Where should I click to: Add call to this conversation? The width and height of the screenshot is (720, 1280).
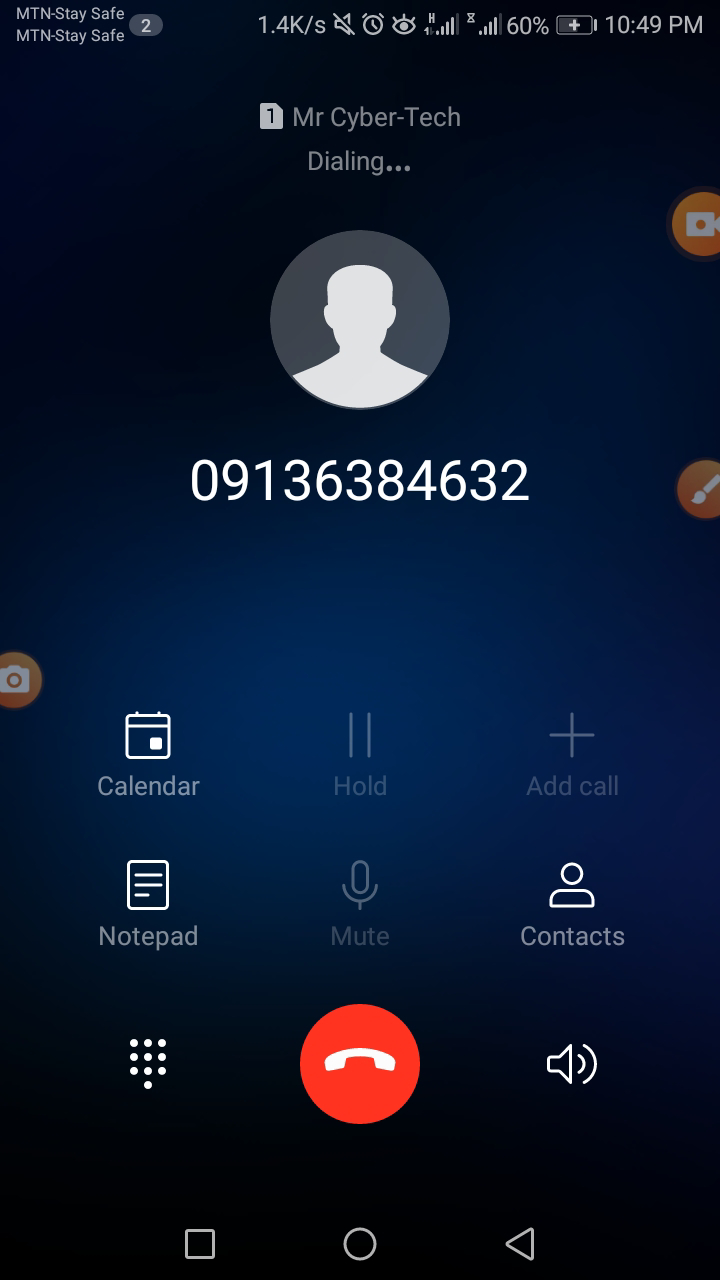(x=572, y=754)
